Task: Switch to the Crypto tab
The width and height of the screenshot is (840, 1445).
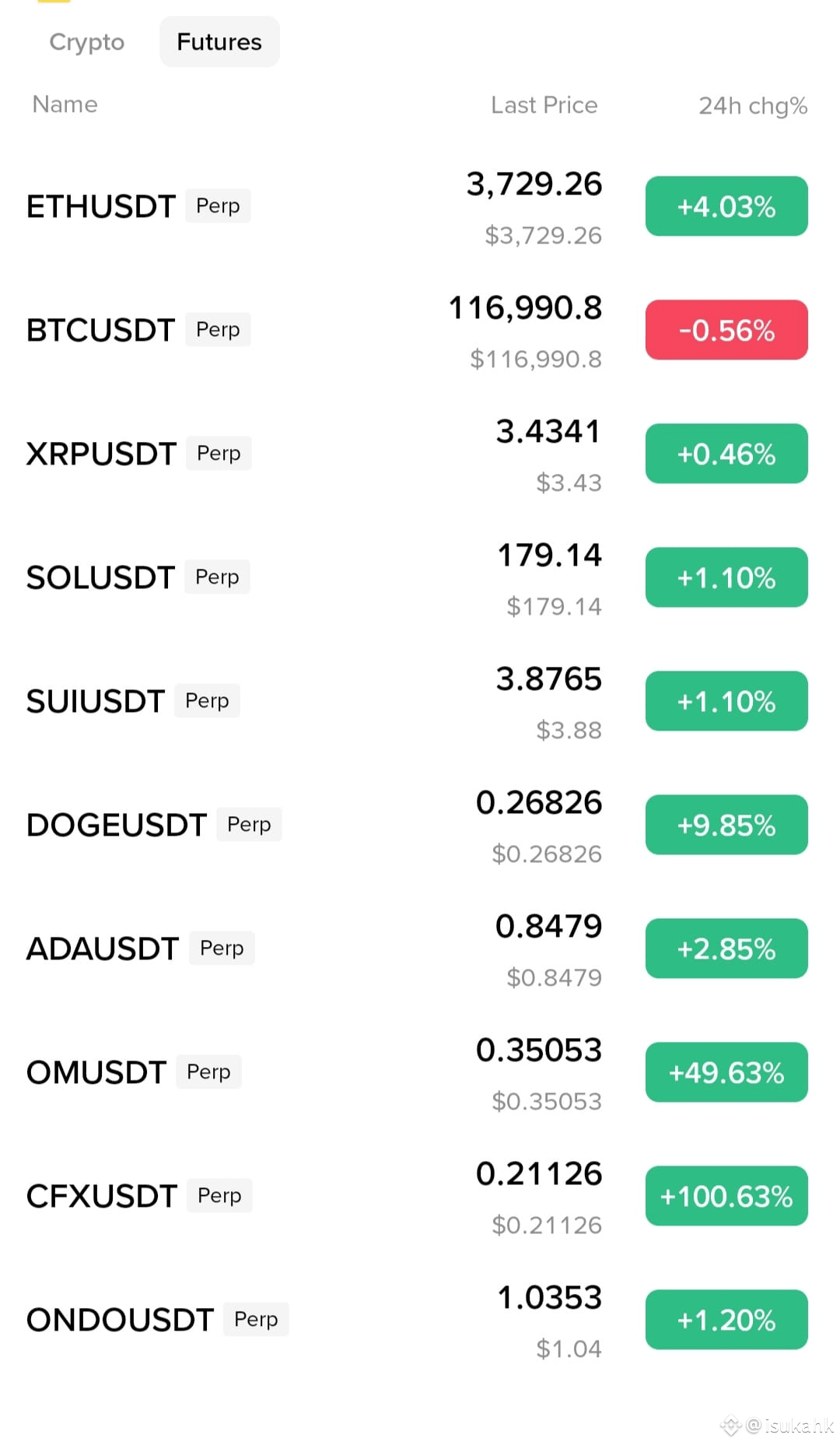Action: 86,42
